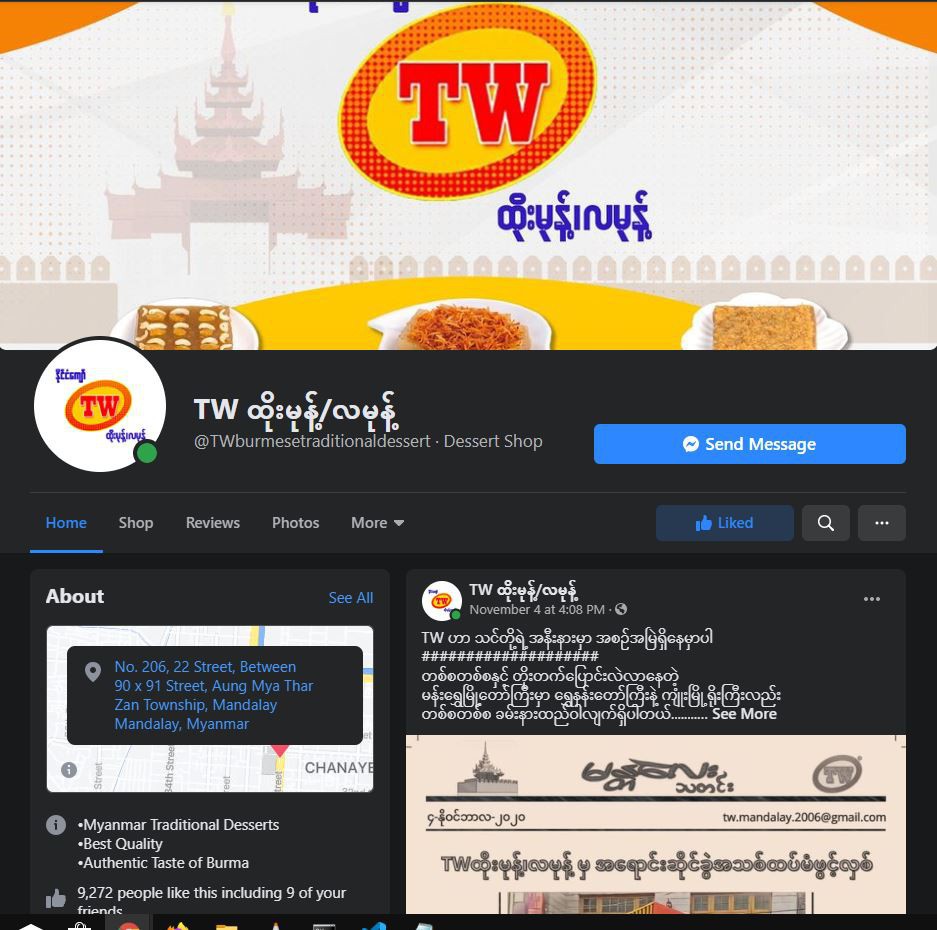937x930 pixels.
Task: Open page options next to the search icon
Action: pos(881,523)
